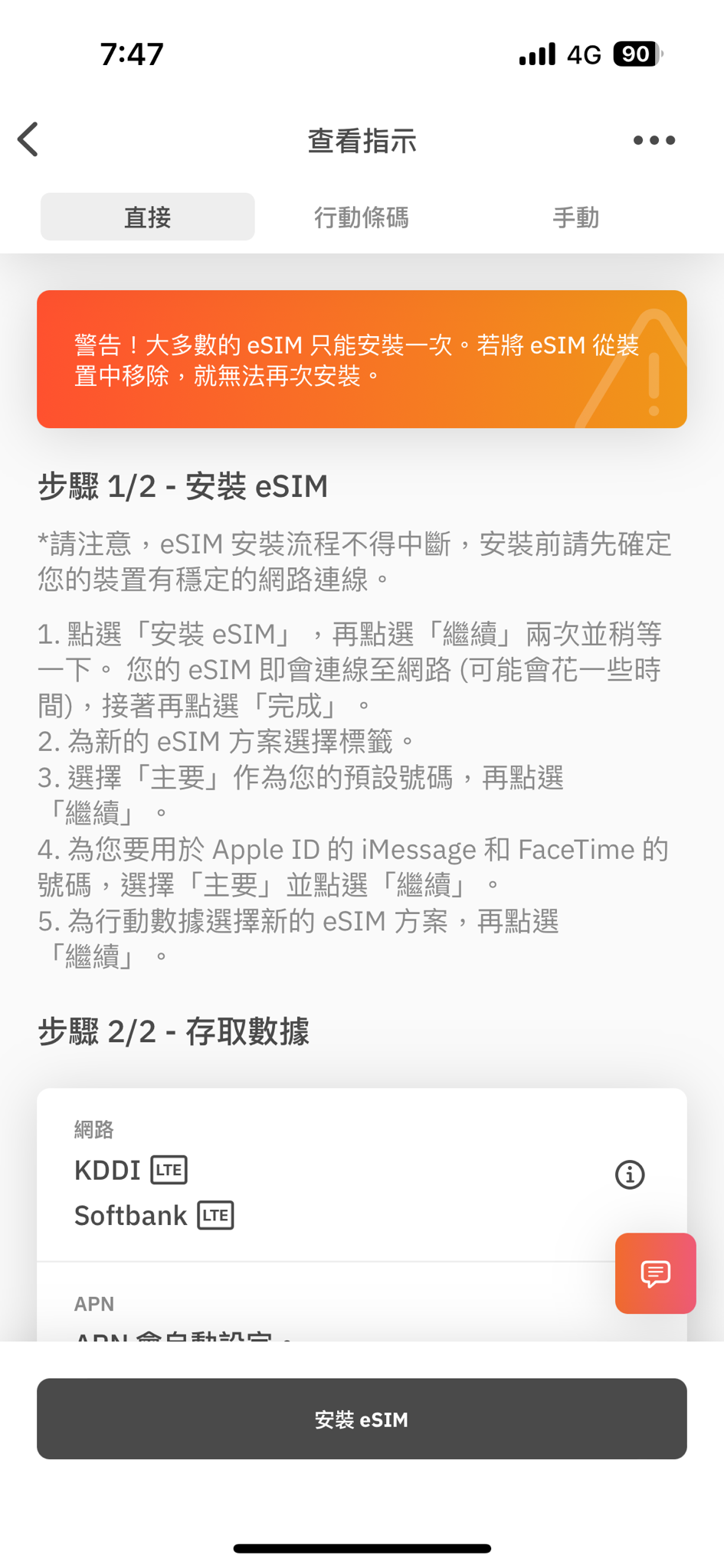This screenshot has height=1568, width=724.
Task: Tap the 安裝 eSIM button
Action: pyautogui.click(x=362, y=1419)
